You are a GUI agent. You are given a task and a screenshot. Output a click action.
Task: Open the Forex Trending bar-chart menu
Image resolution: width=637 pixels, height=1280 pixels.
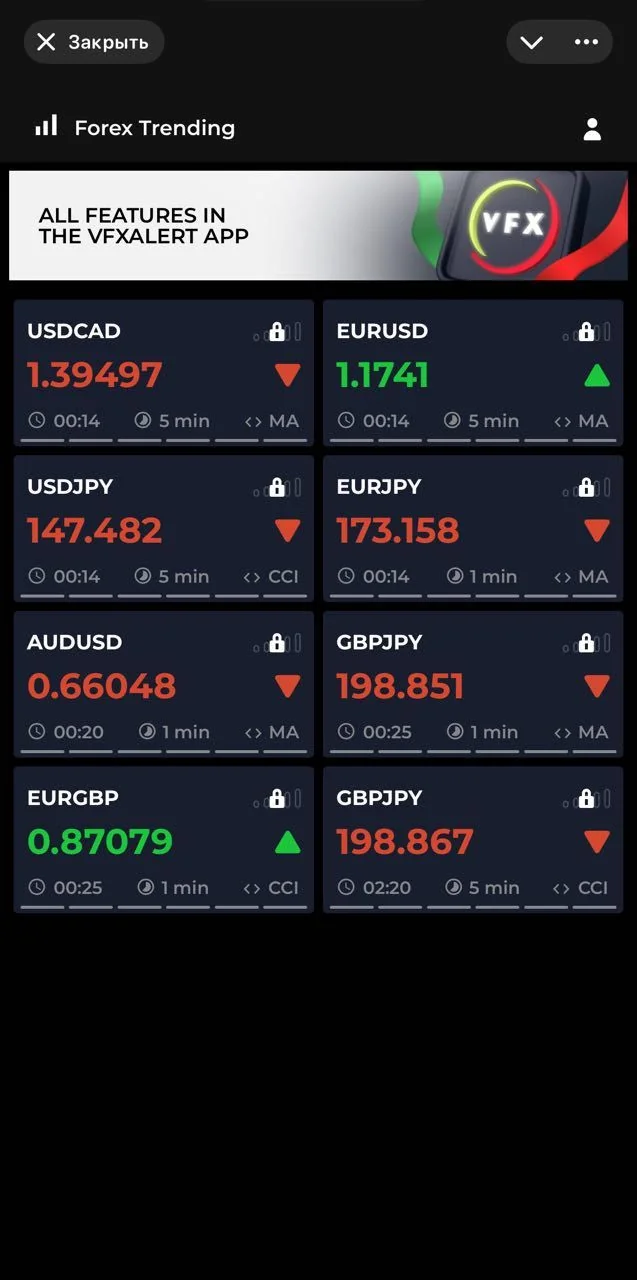click(46, 126)
